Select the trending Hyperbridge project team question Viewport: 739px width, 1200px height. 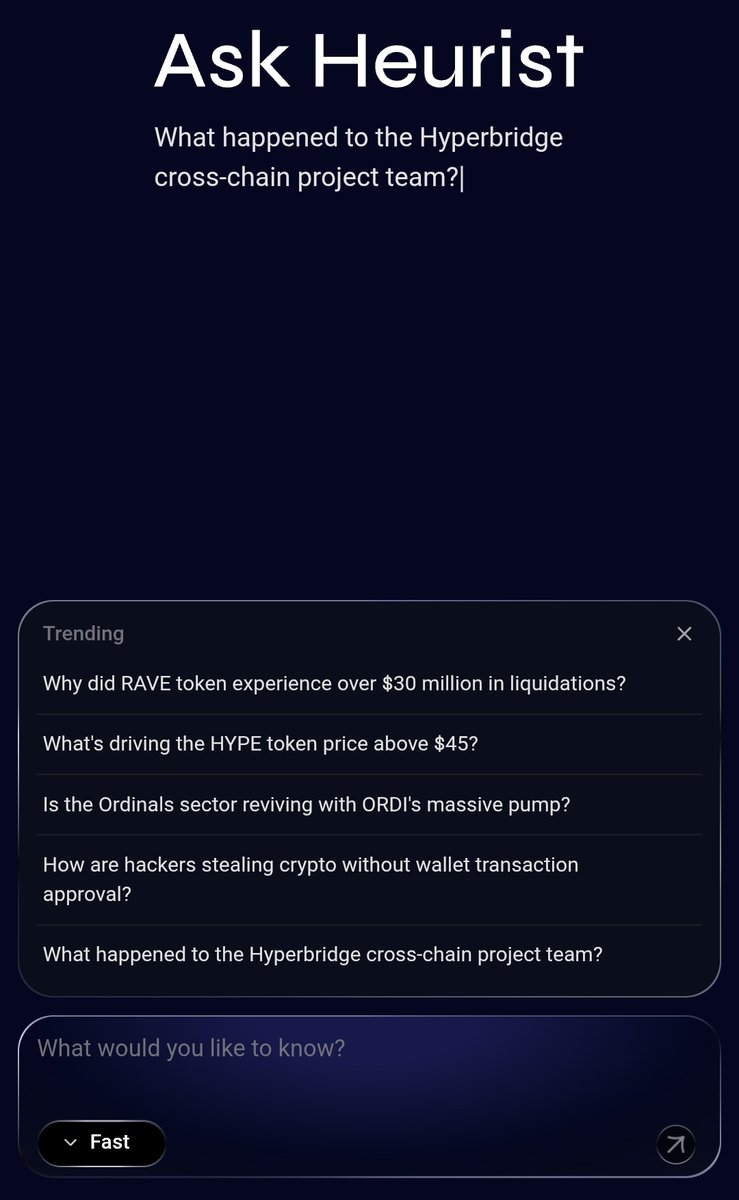tap(322, 954)
